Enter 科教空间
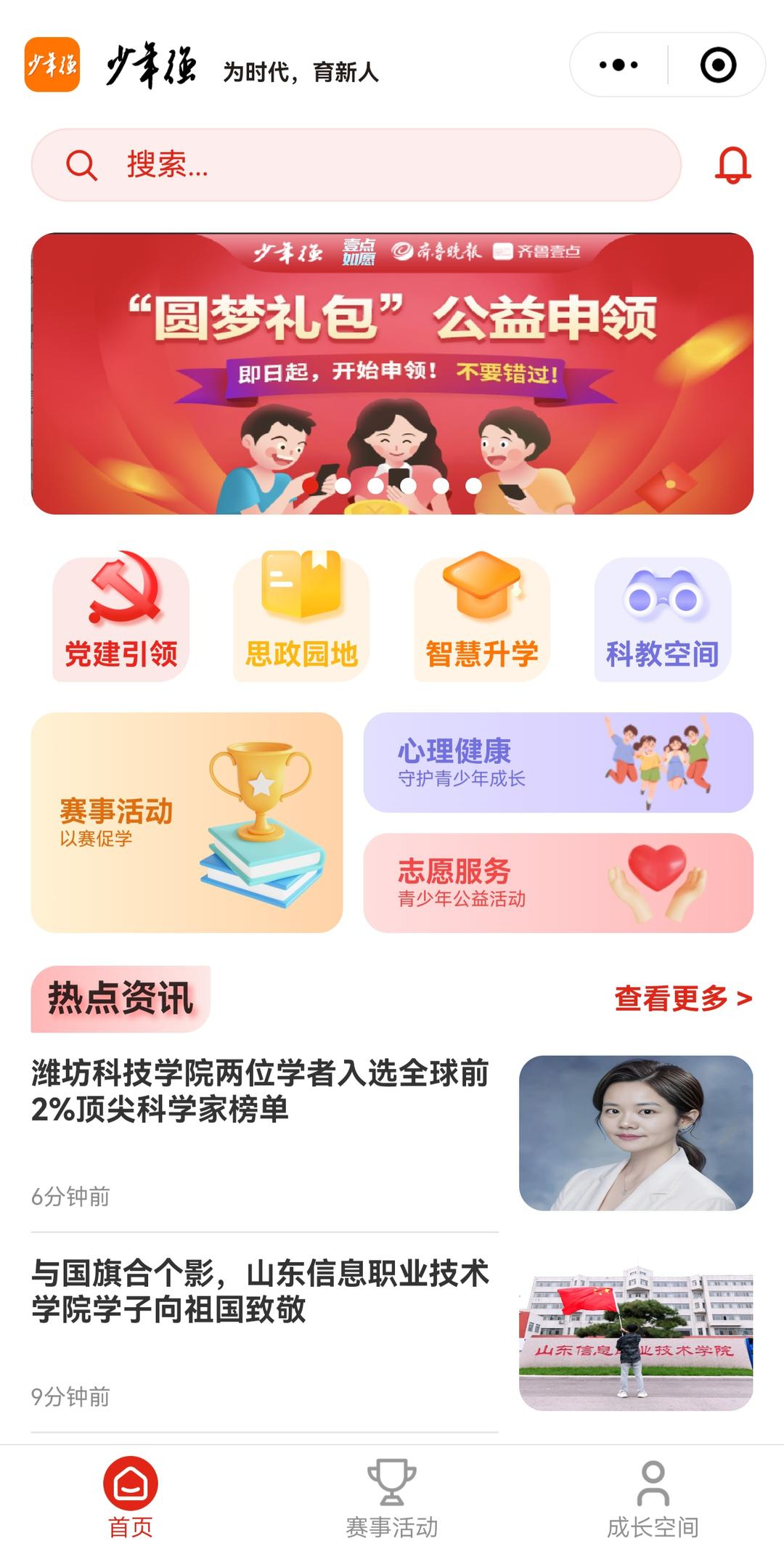The height and width of the screenshot is (1554, 784). (x=662, y=619)
